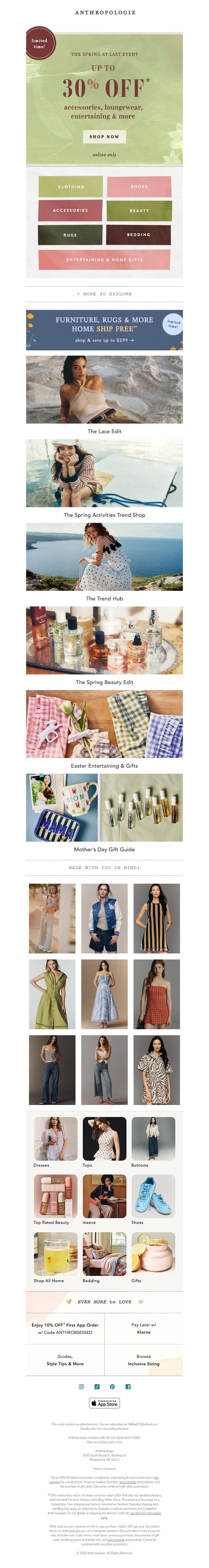The width and height of the screenshot is (209, 1568).
Task: Open the Rugs category
Action: pos(71,234)
